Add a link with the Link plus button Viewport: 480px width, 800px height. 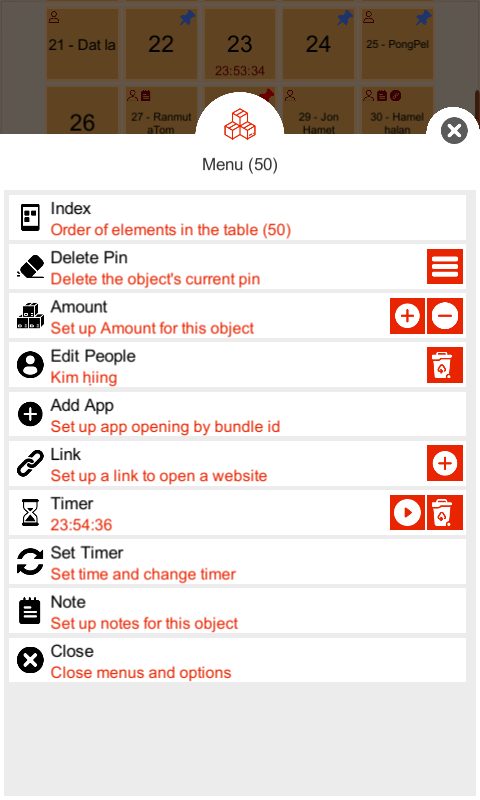tap(445, 463)
